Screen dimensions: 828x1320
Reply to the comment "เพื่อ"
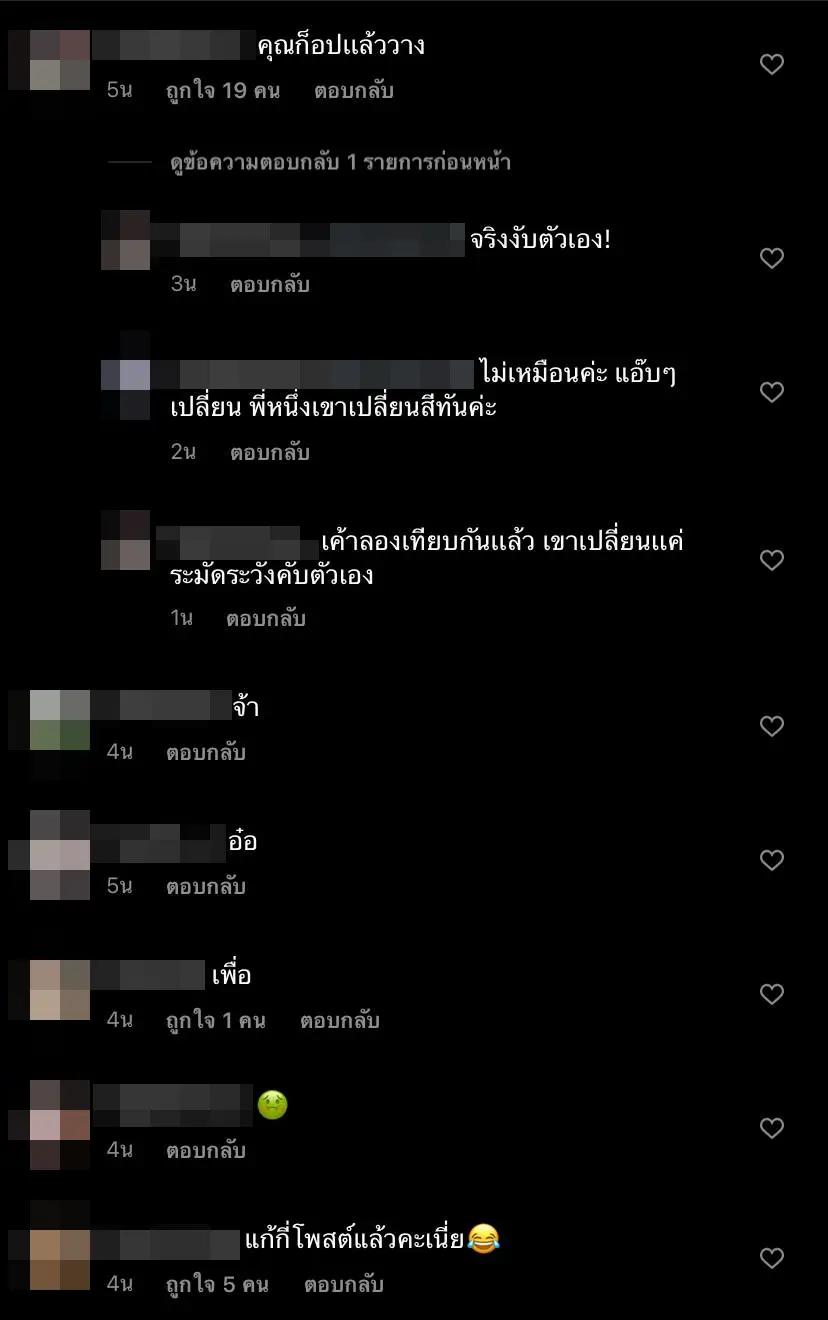pyautogui.click(x=339, y=1020)
